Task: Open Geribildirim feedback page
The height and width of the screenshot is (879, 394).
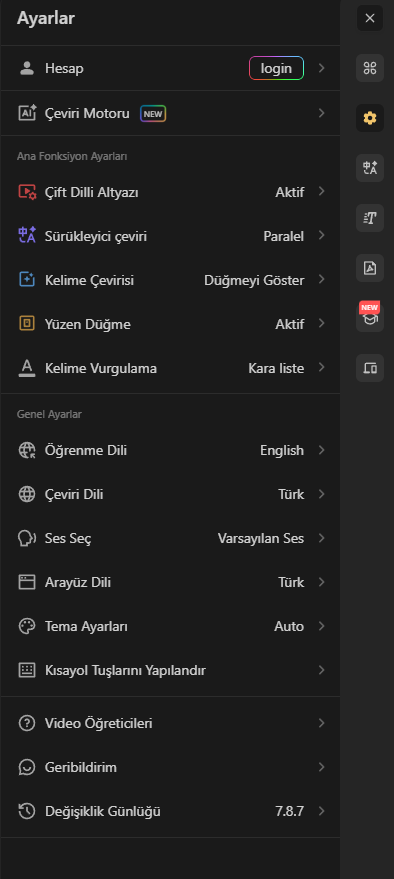Action: [170, 767]
